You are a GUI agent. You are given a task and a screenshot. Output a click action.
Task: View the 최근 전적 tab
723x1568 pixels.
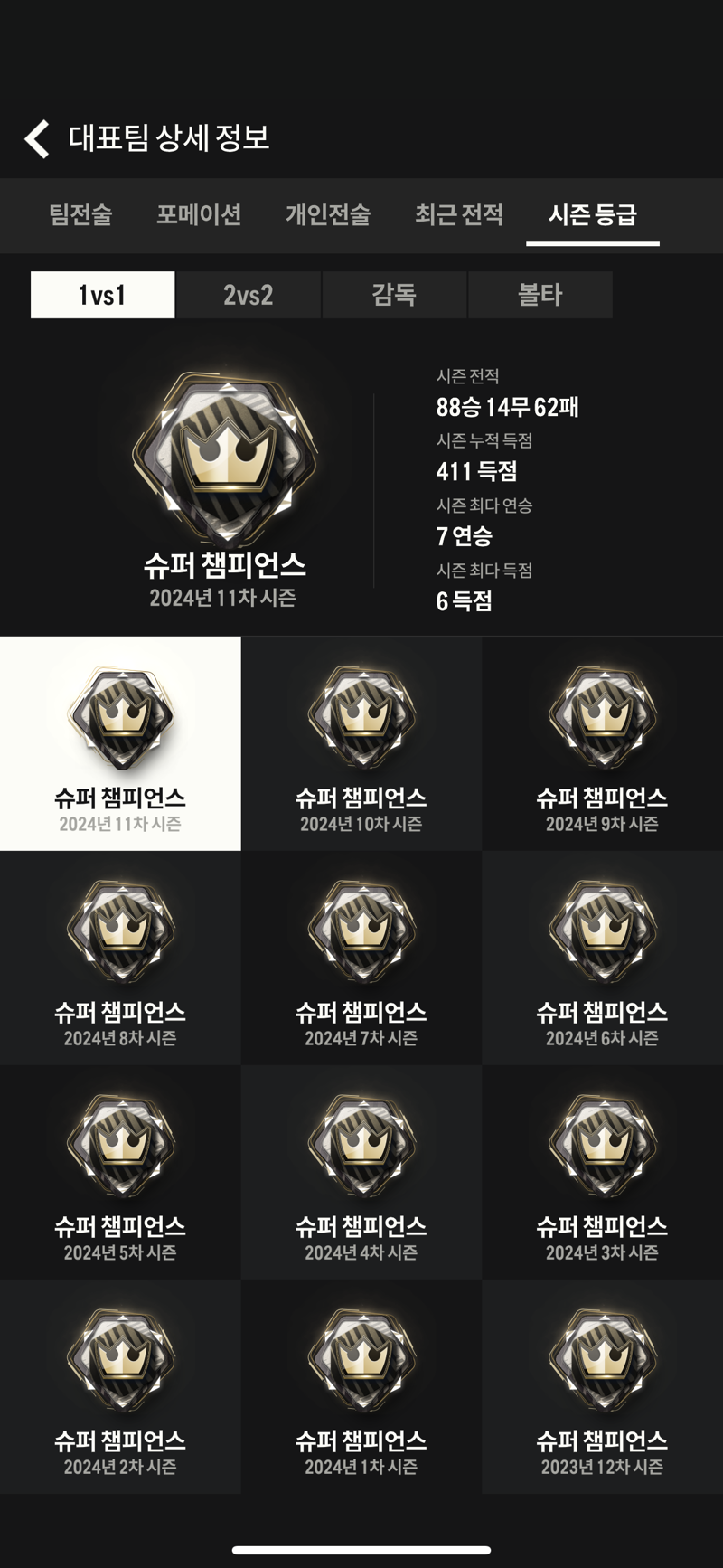click(459, 215)
